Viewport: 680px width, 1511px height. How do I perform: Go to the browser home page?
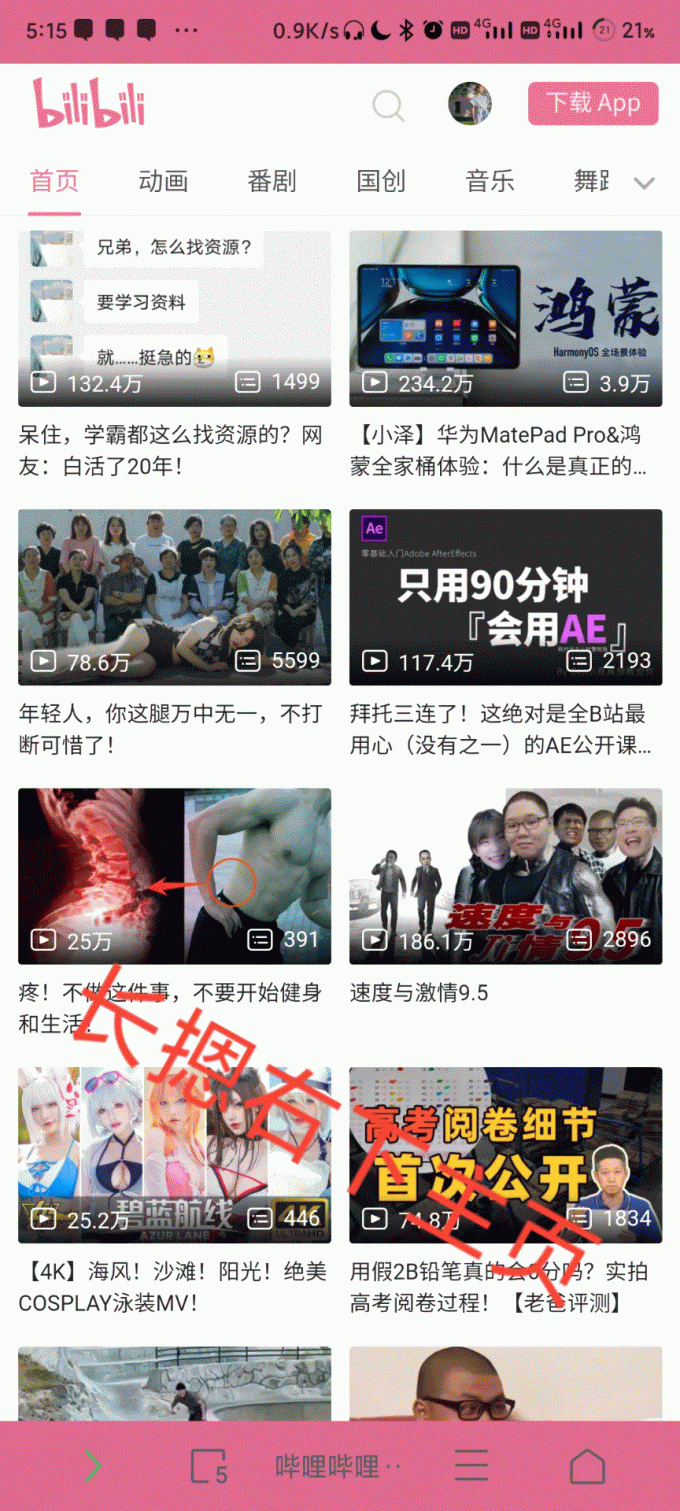click(587, 1467)
